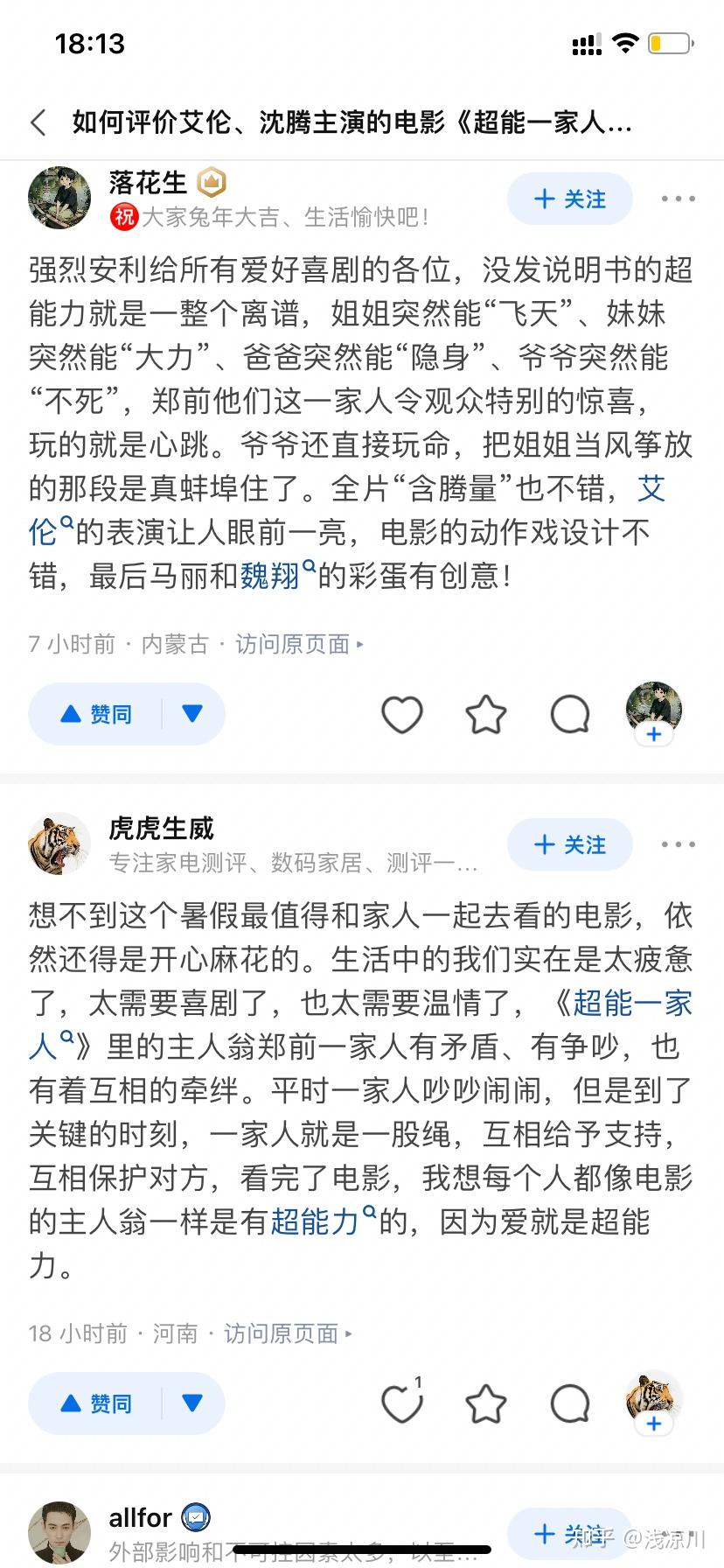Visit original page of 虎虎生威's answer

coord(288,1333)
